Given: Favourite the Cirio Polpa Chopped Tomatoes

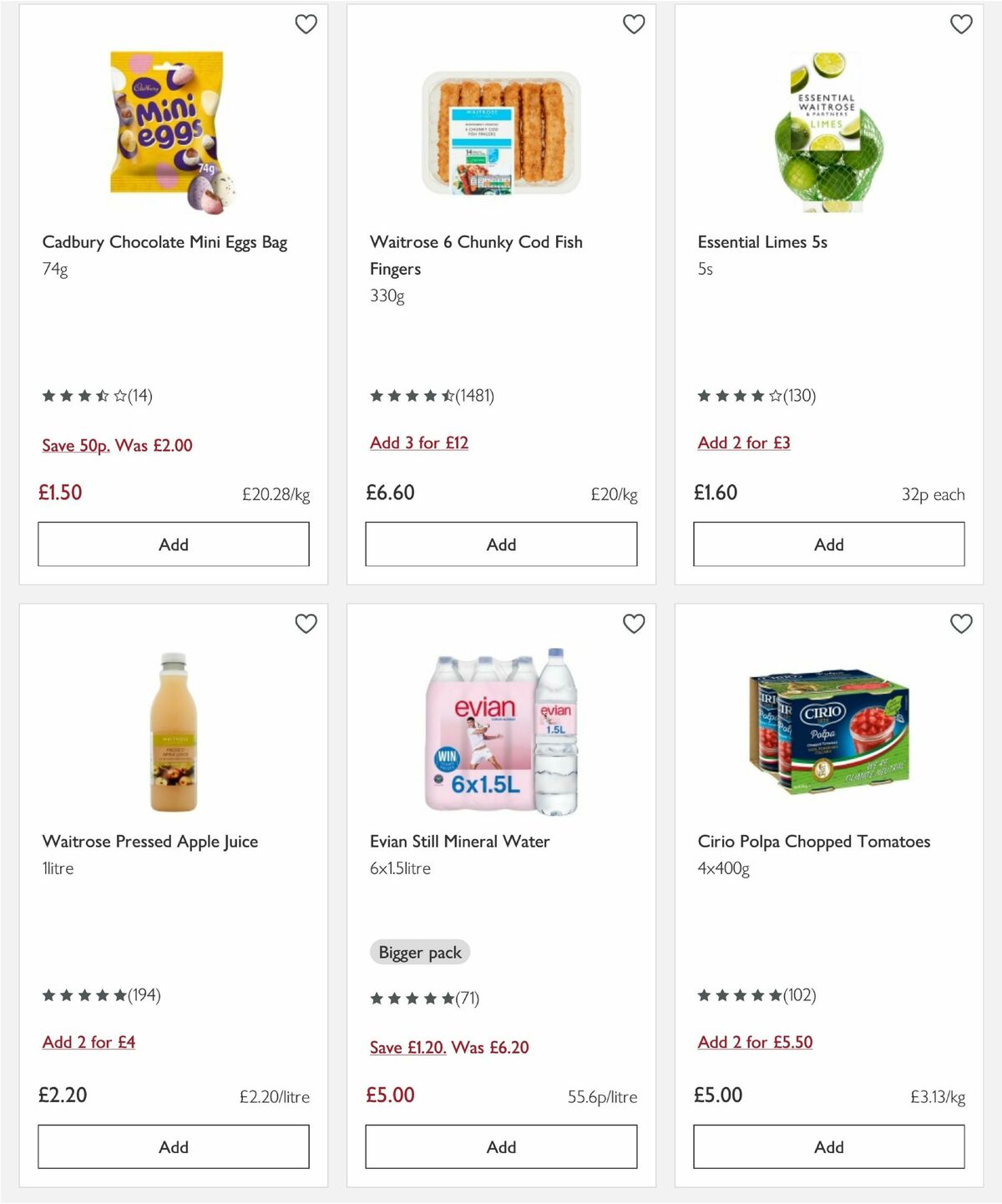Looking at the screenshot, I should [x=961, y=624].
